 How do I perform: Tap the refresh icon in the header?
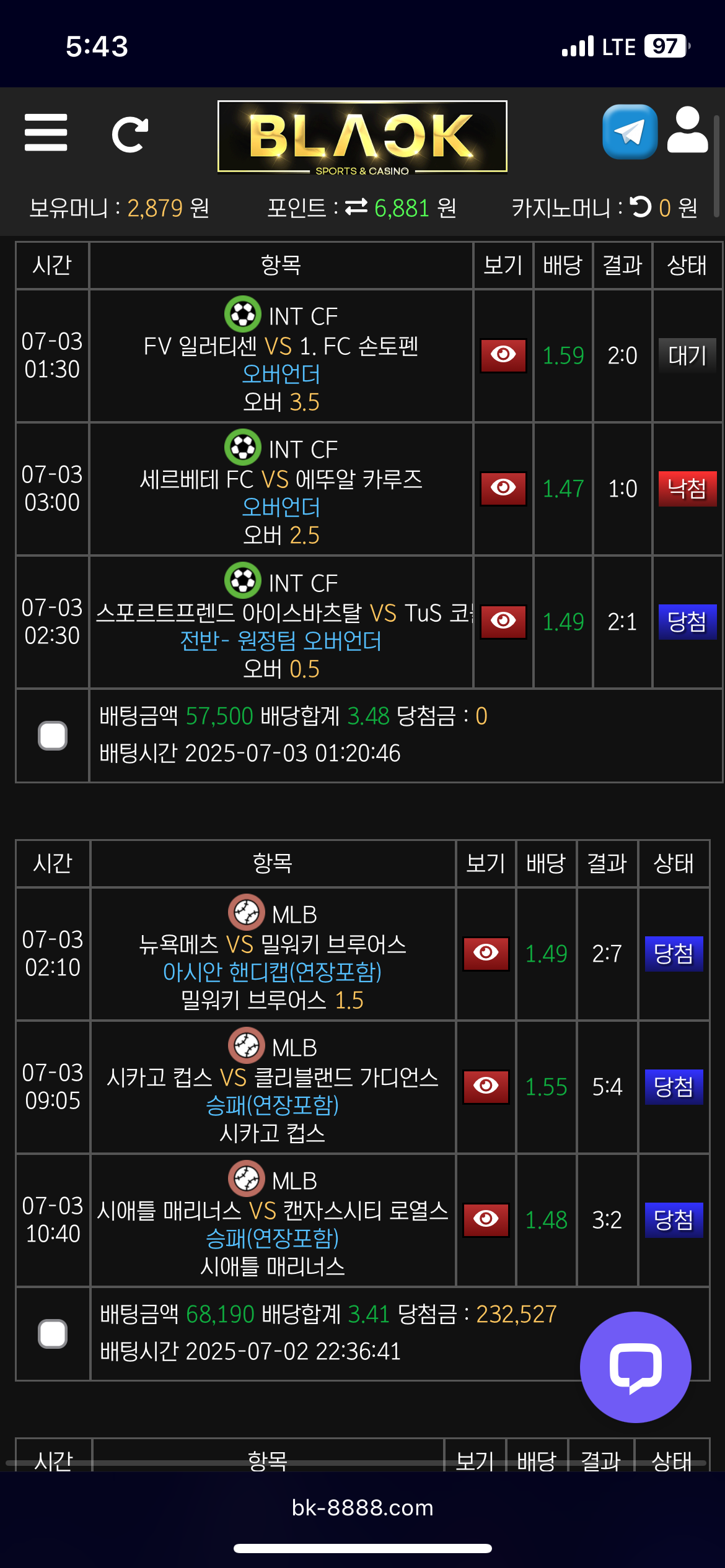[x=130, y=134]
